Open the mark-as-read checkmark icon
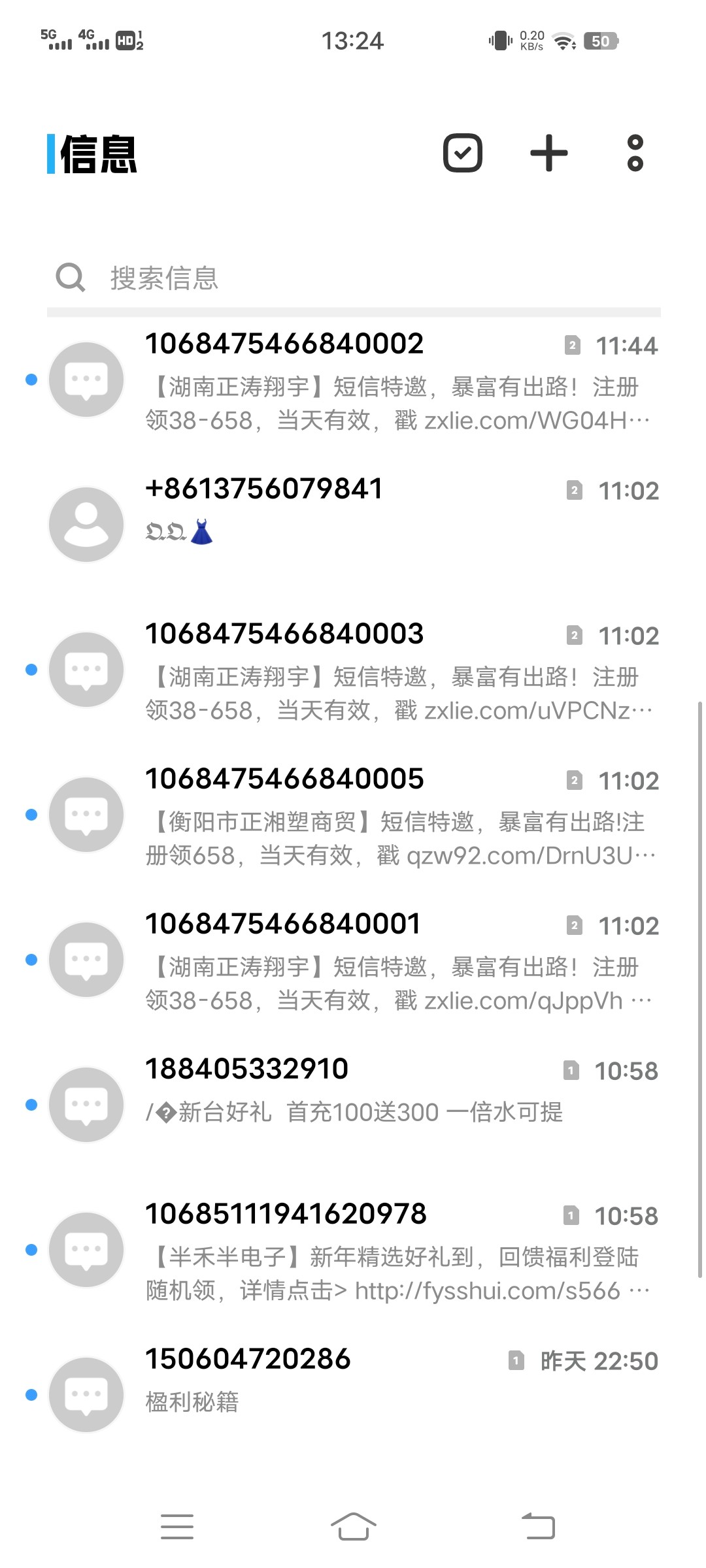706x1568 pixels. coord(464,152)
